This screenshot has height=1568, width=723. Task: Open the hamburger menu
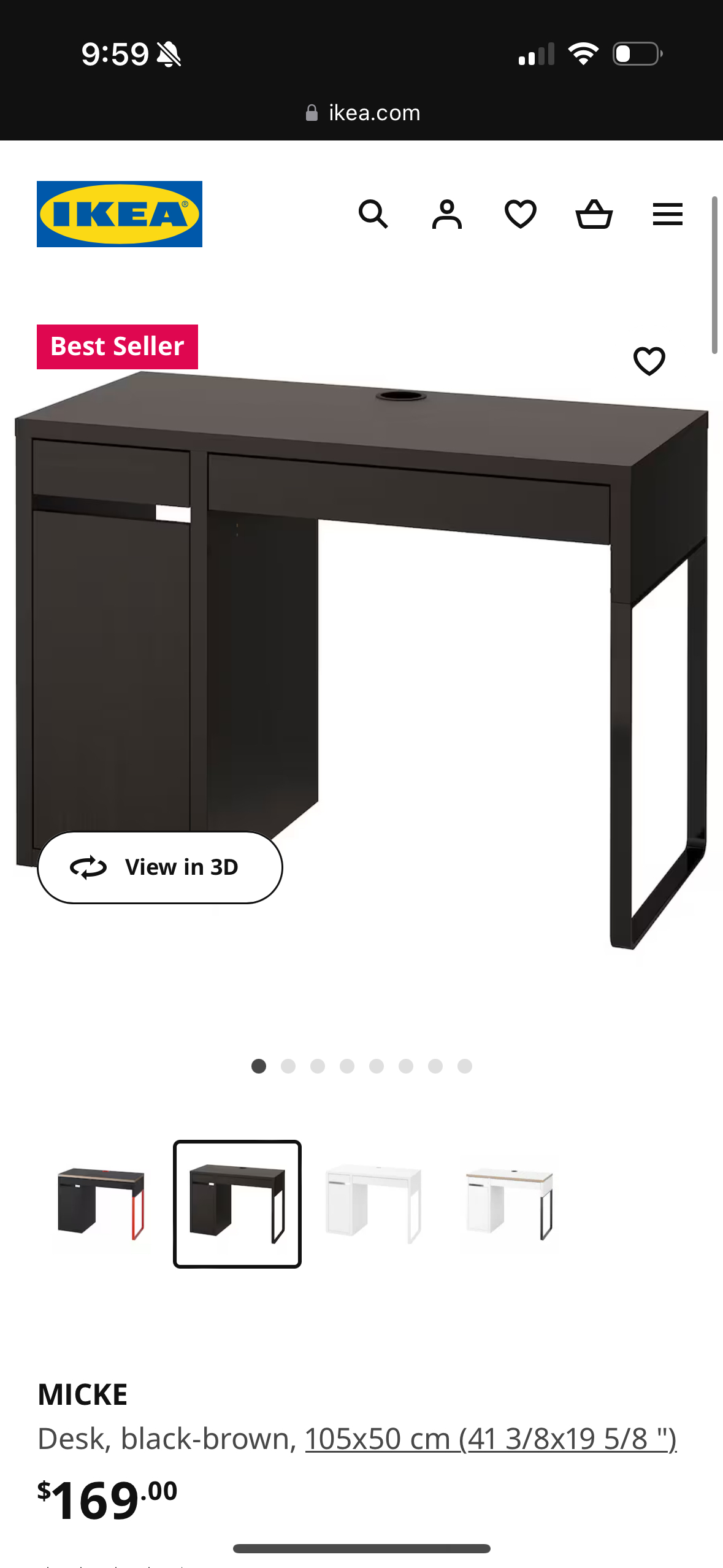tap(667, 215)
